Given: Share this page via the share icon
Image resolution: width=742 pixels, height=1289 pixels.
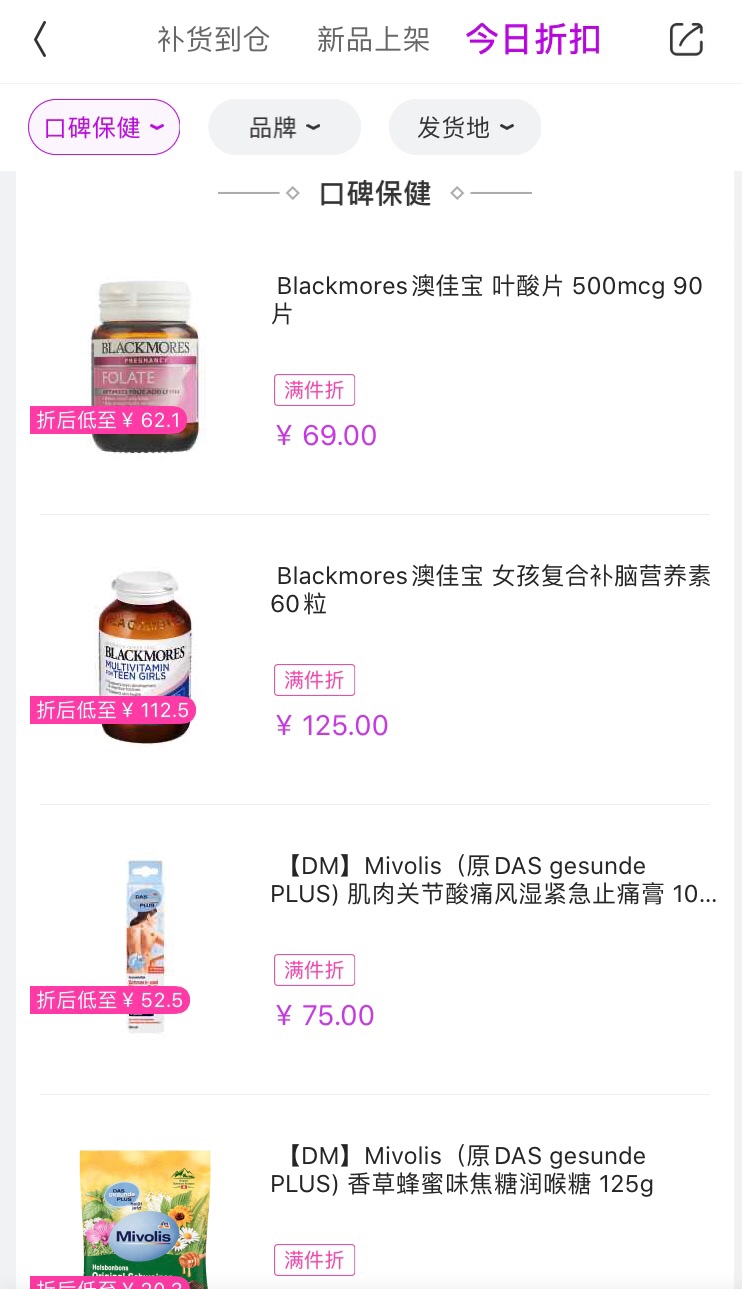Looking at the screenshot, I should 687,40.
